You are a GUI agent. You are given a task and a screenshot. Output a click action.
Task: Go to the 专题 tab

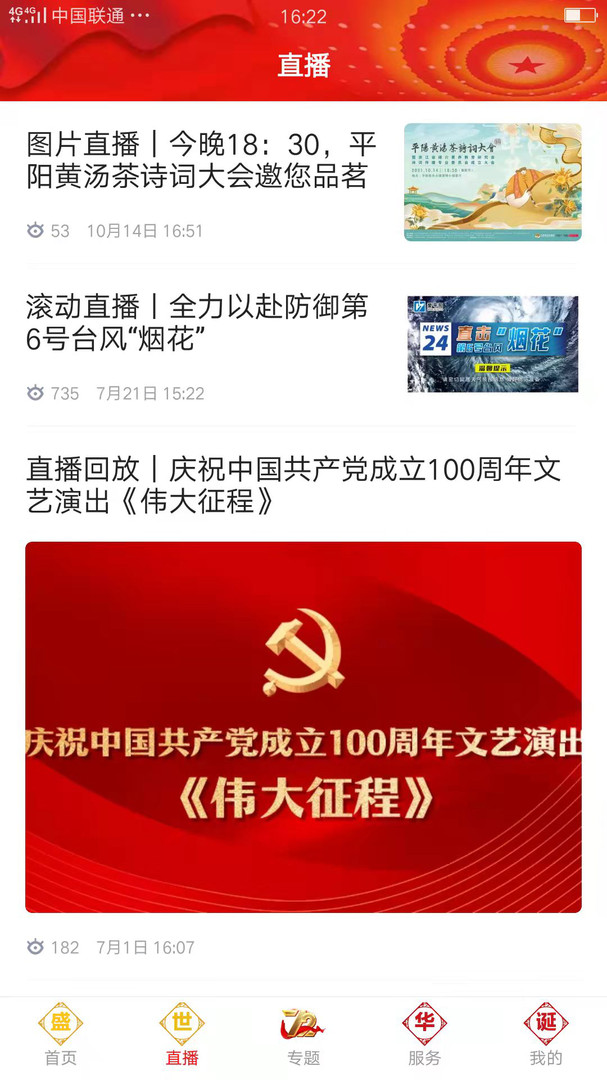click(303, 1035)
